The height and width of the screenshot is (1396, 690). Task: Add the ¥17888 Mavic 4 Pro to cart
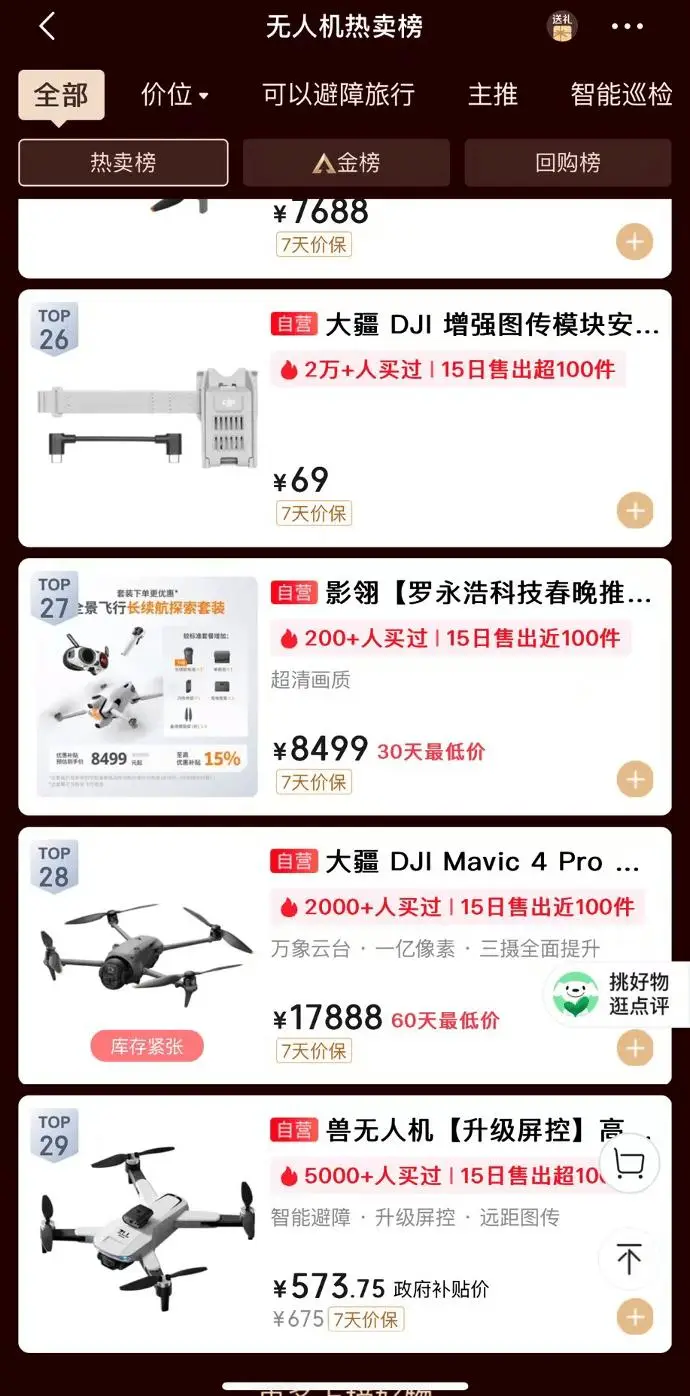[x=634, y=1047]
